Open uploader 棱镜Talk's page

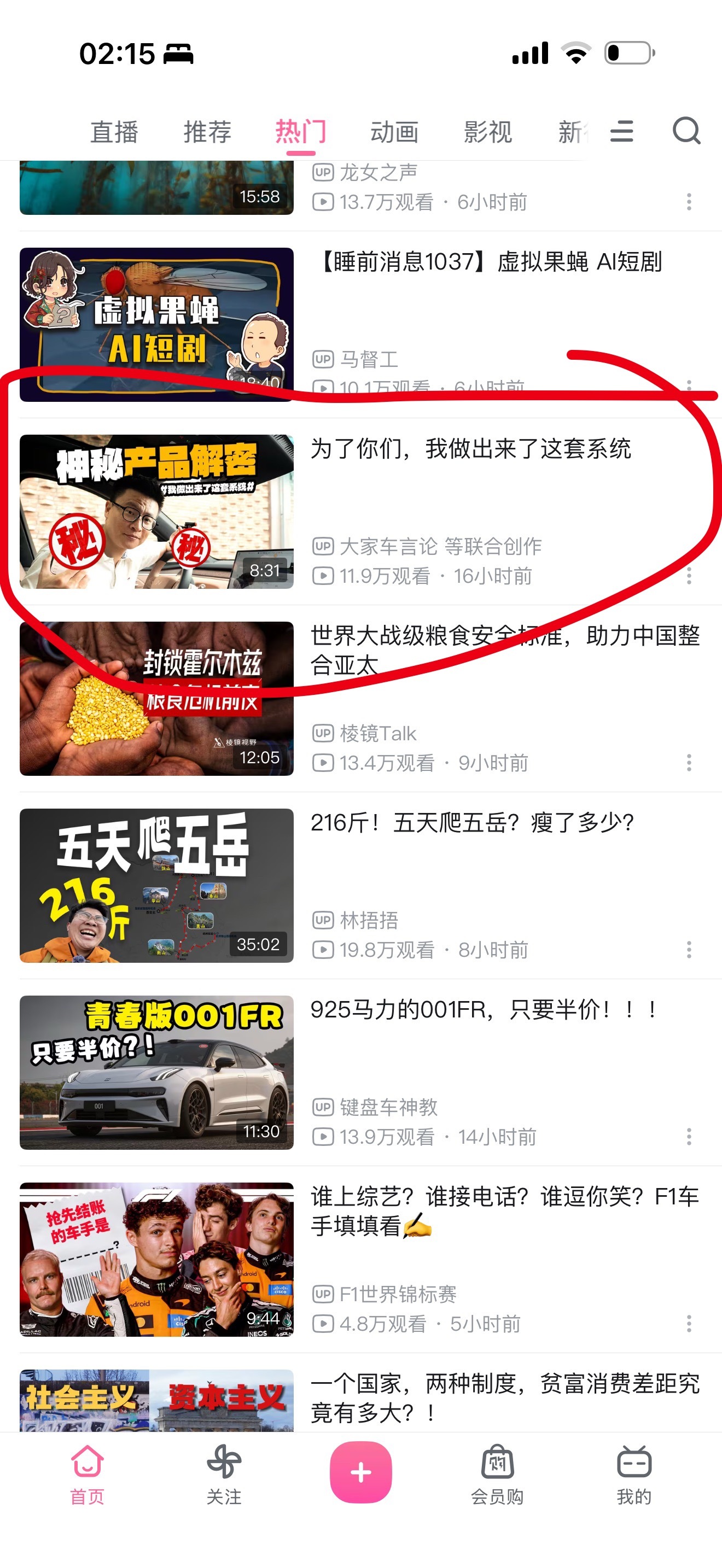coord(377,733)
